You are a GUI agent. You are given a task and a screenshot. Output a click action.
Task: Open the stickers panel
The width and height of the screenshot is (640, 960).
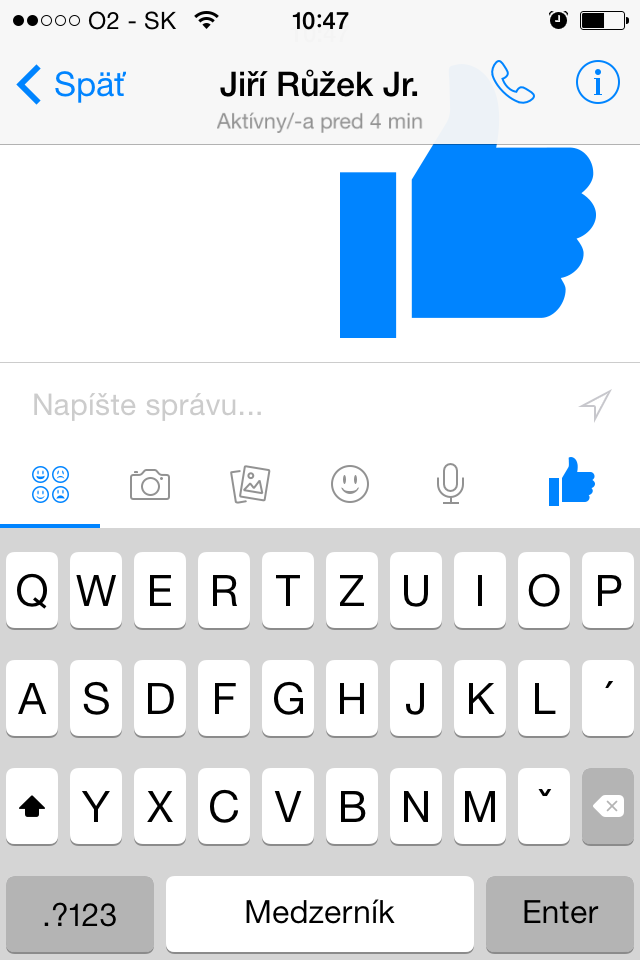[x=50, y=484]
